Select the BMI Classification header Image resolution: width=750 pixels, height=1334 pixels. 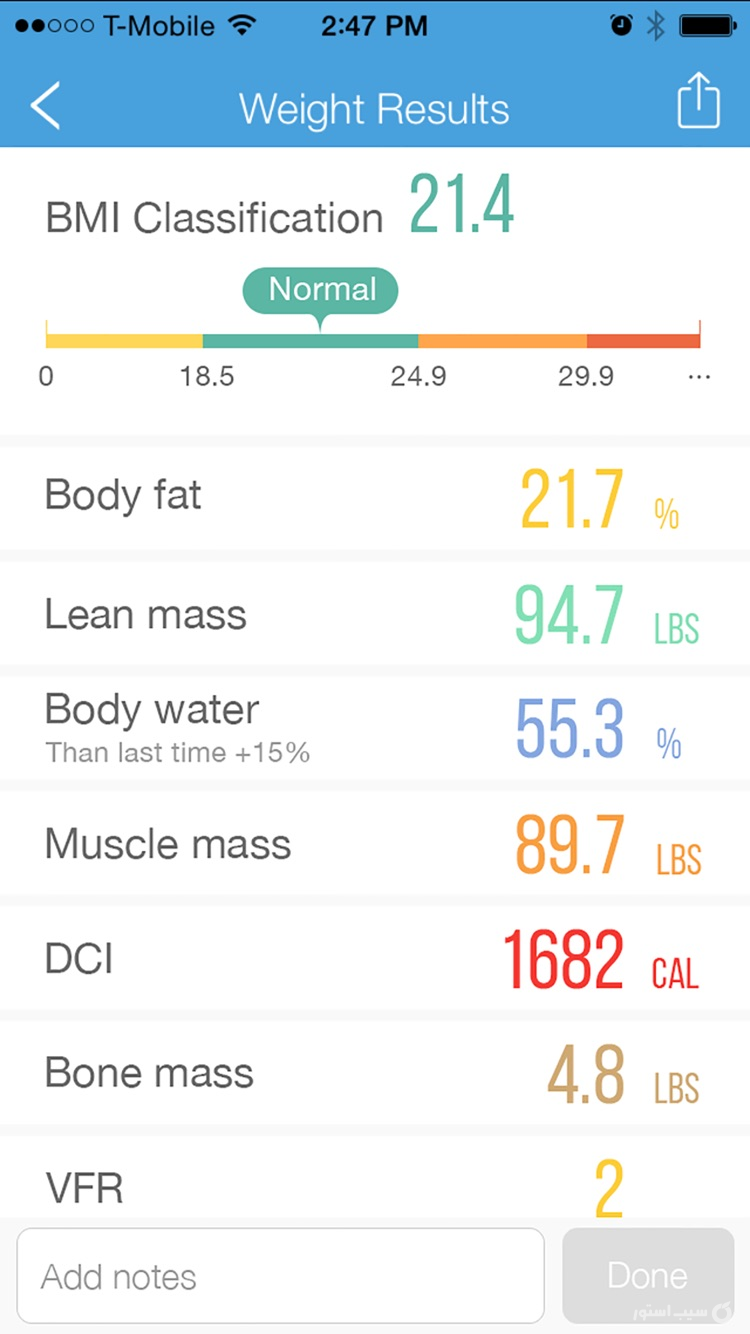(x=213, y=217)
